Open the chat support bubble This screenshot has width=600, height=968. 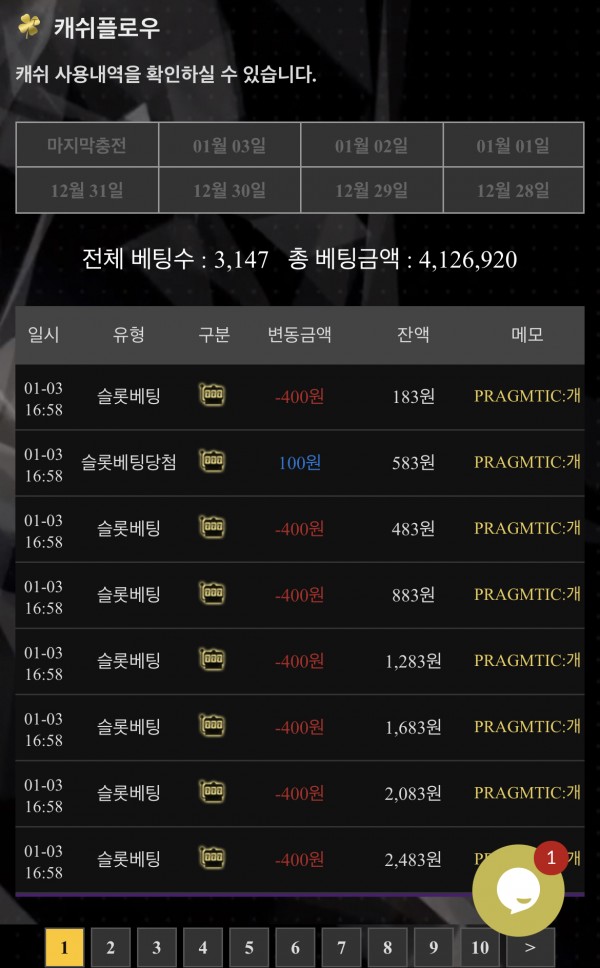(518, 890)
